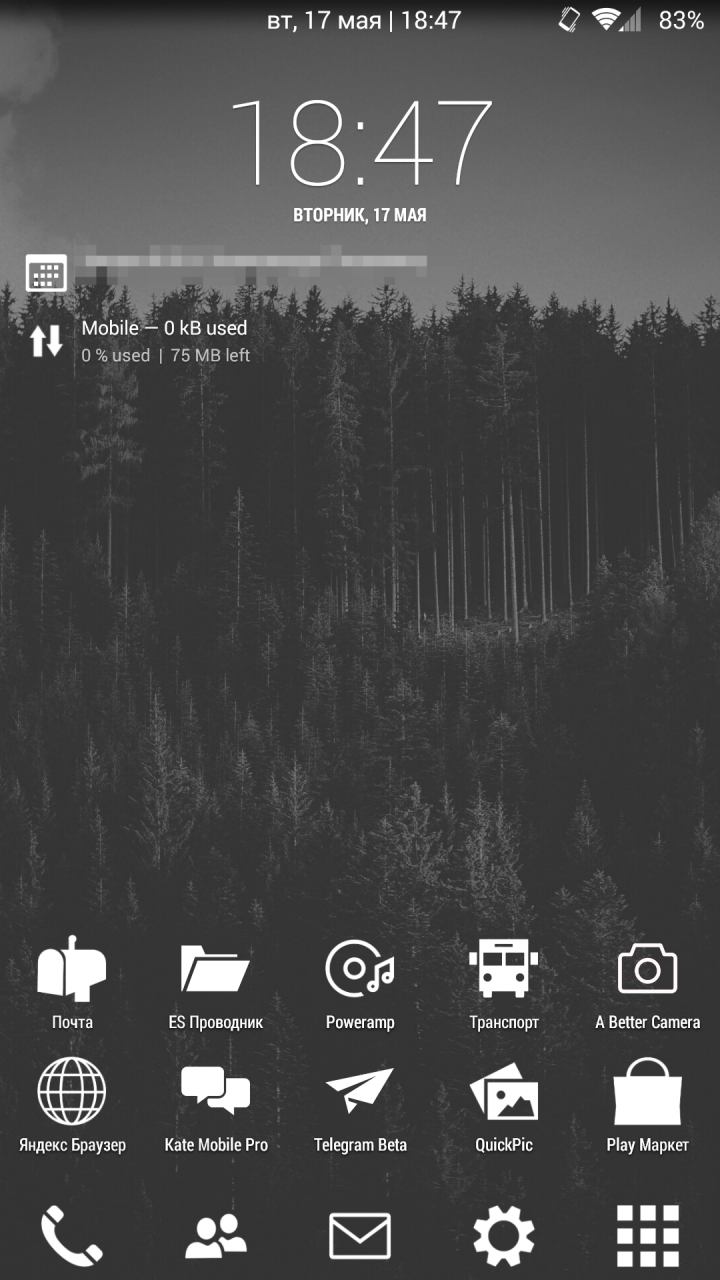Open the phone dialer in the dock
Image resolution: width=720 pixels, height=1280 pixels.
(x=72, y=1236)
